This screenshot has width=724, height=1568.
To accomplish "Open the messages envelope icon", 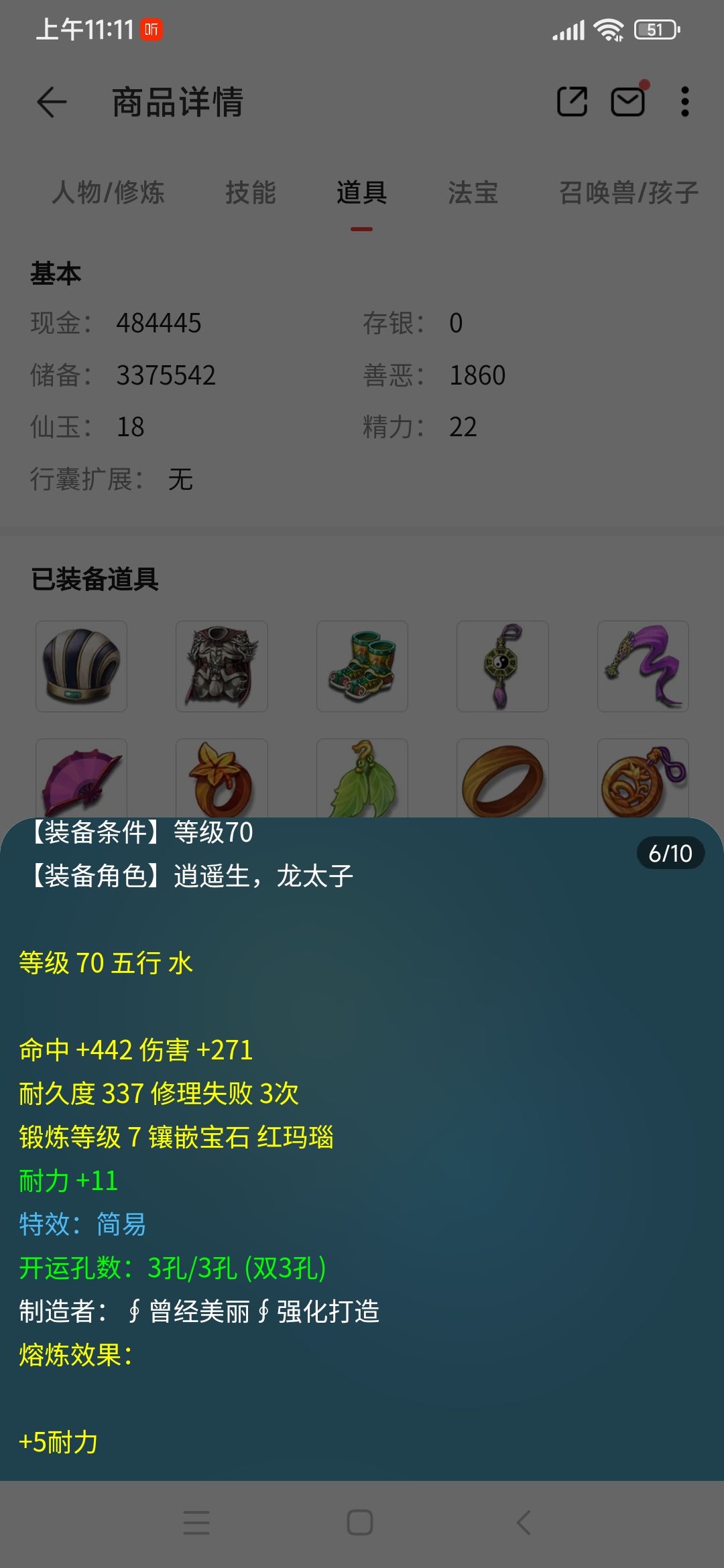I will point(627,102).
